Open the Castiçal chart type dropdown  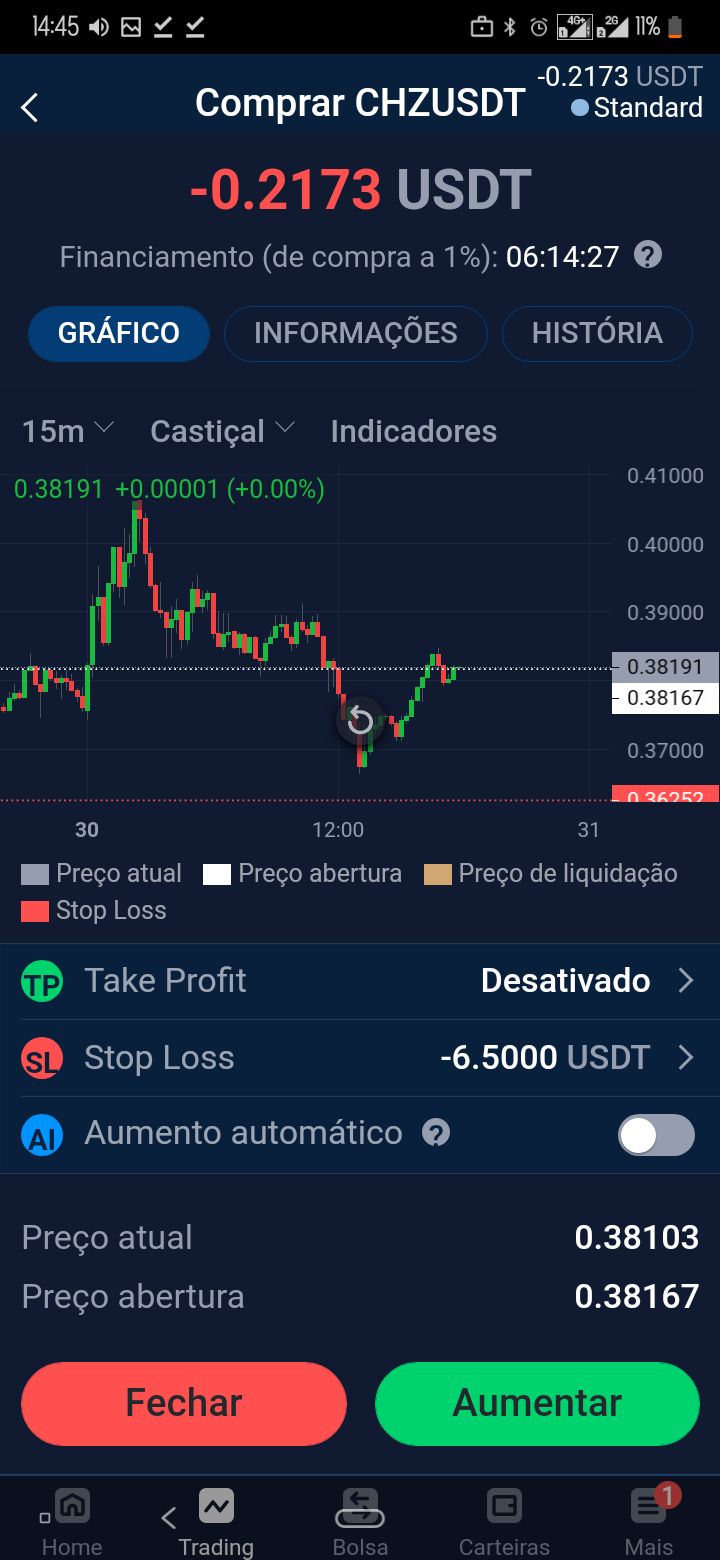222,431
